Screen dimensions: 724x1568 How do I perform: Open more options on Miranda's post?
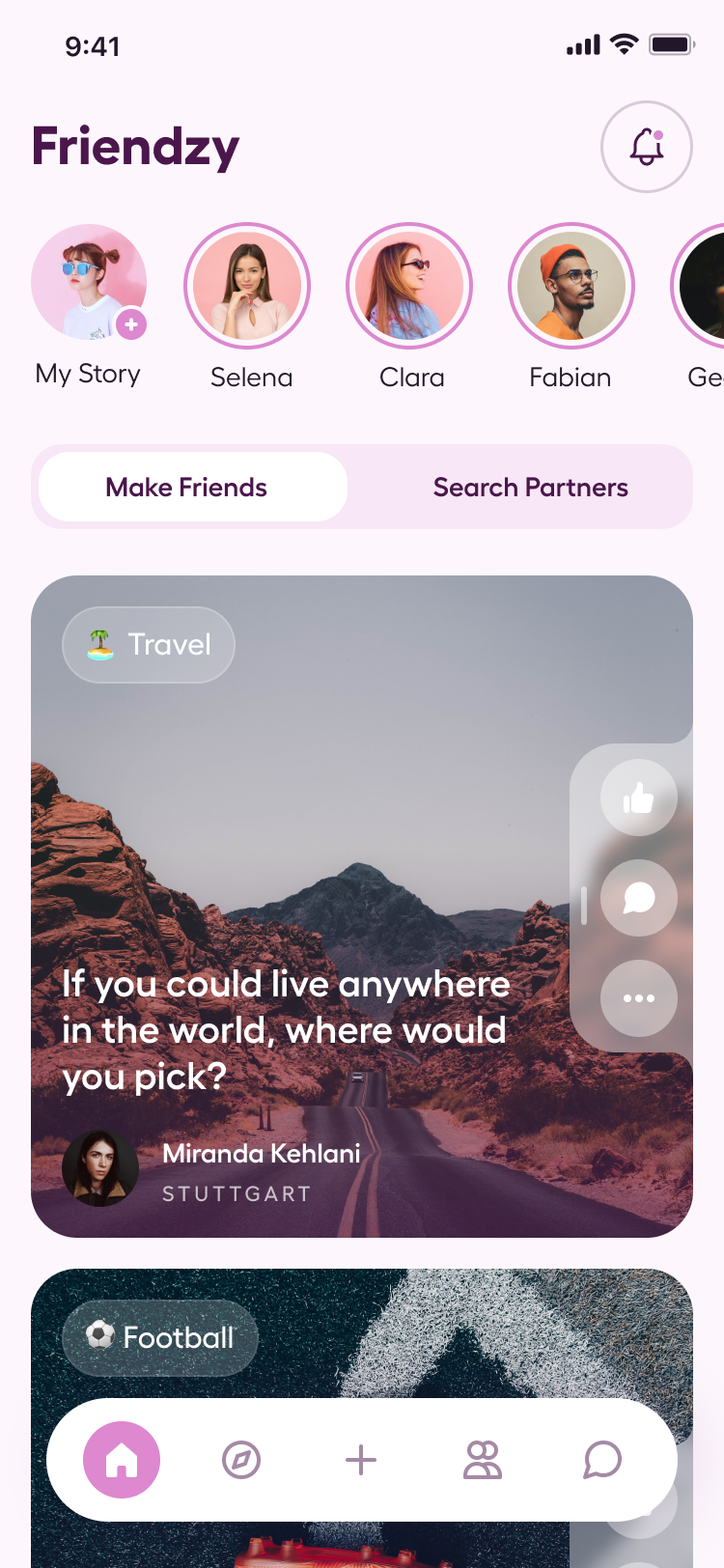pyautogui.click(x=638, y=998)
